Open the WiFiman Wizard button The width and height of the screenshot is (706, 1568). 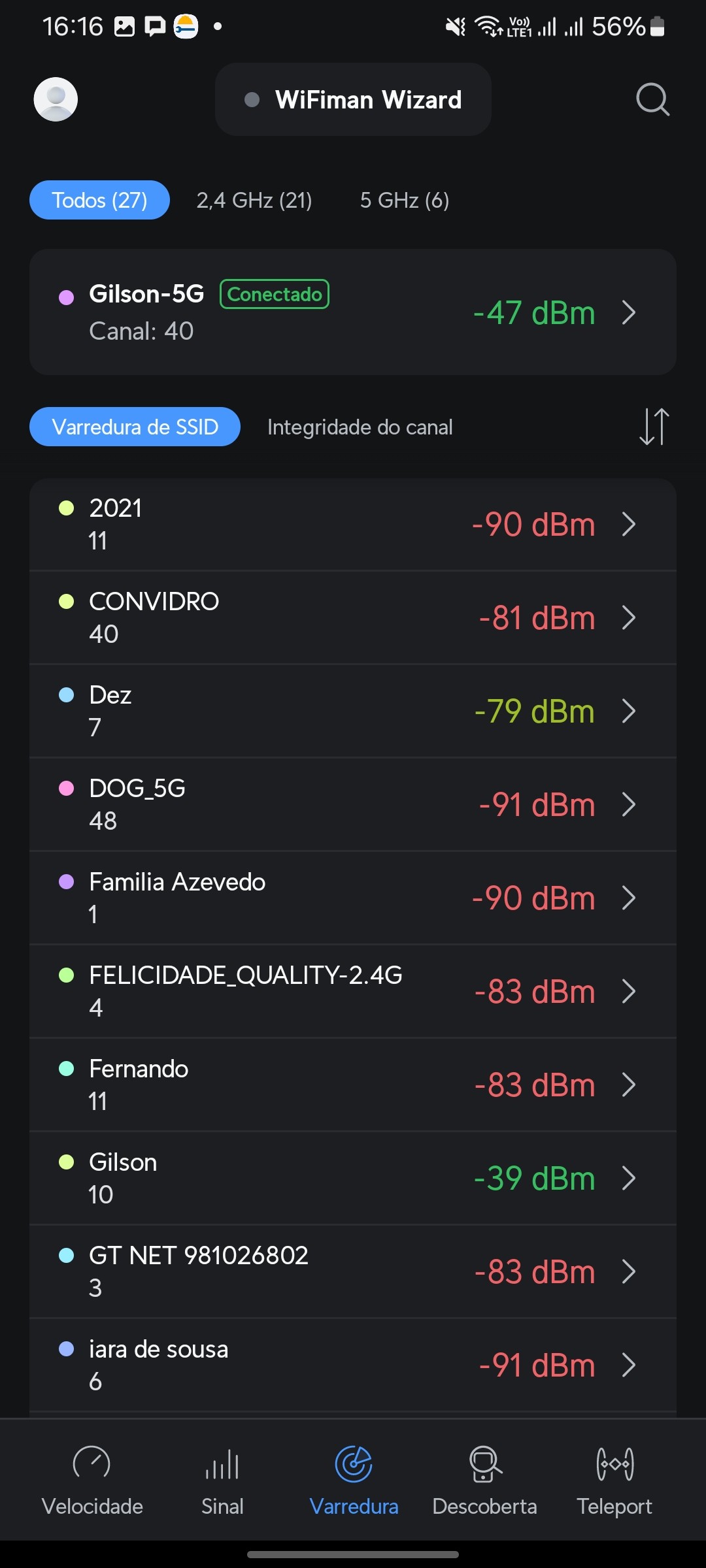353,99
